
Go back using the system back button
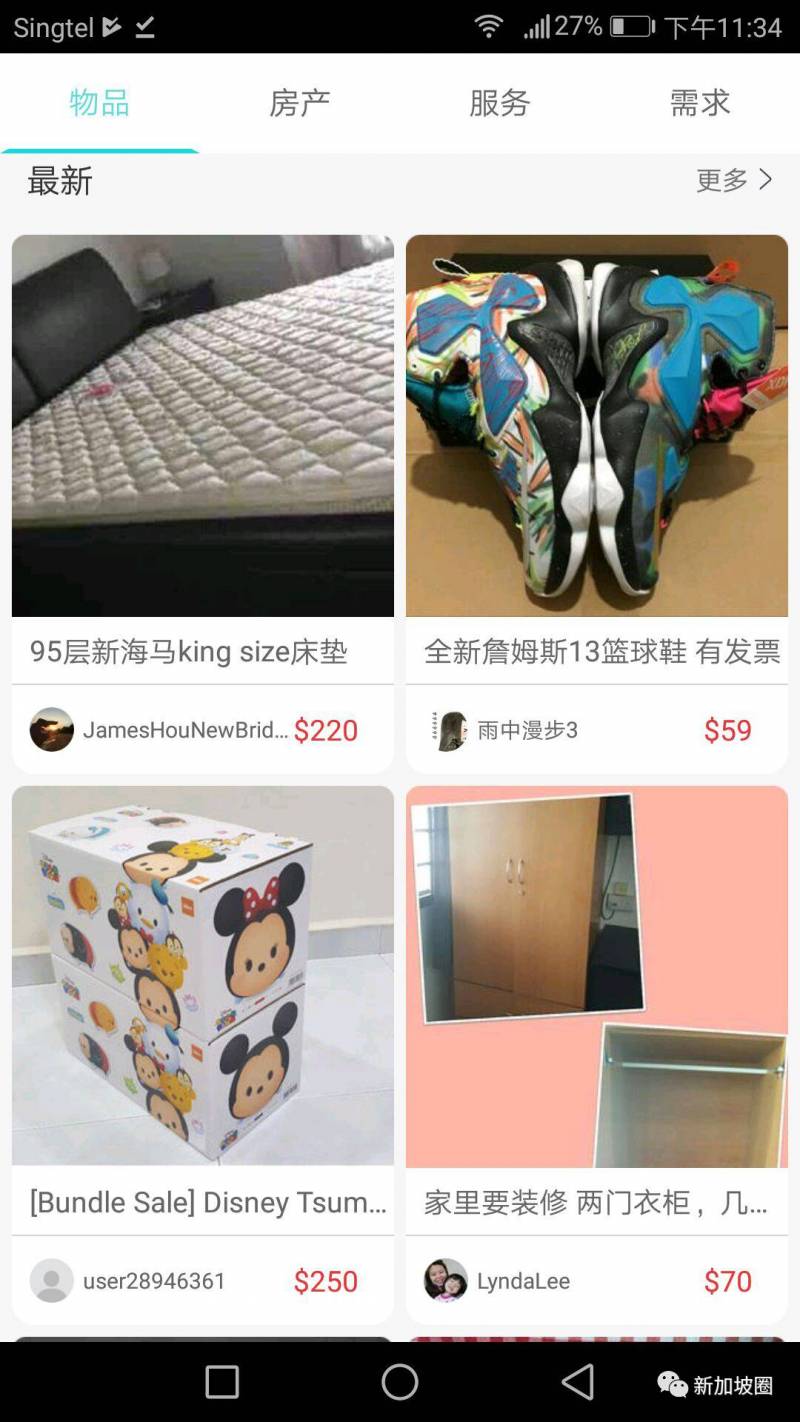point(578,1382)
